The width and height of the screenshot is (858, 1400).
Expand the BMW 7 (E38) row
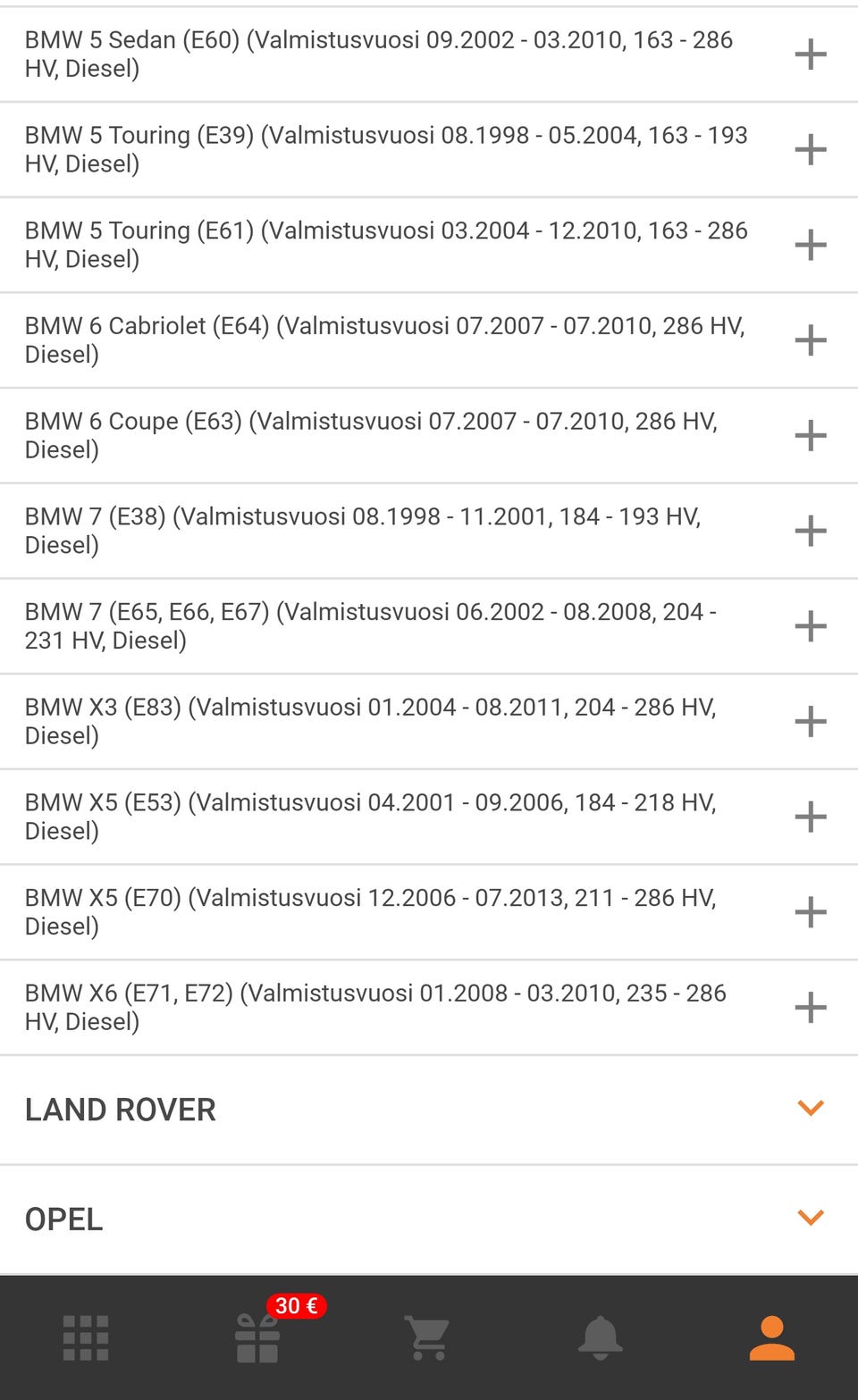[x=810, y=531]
